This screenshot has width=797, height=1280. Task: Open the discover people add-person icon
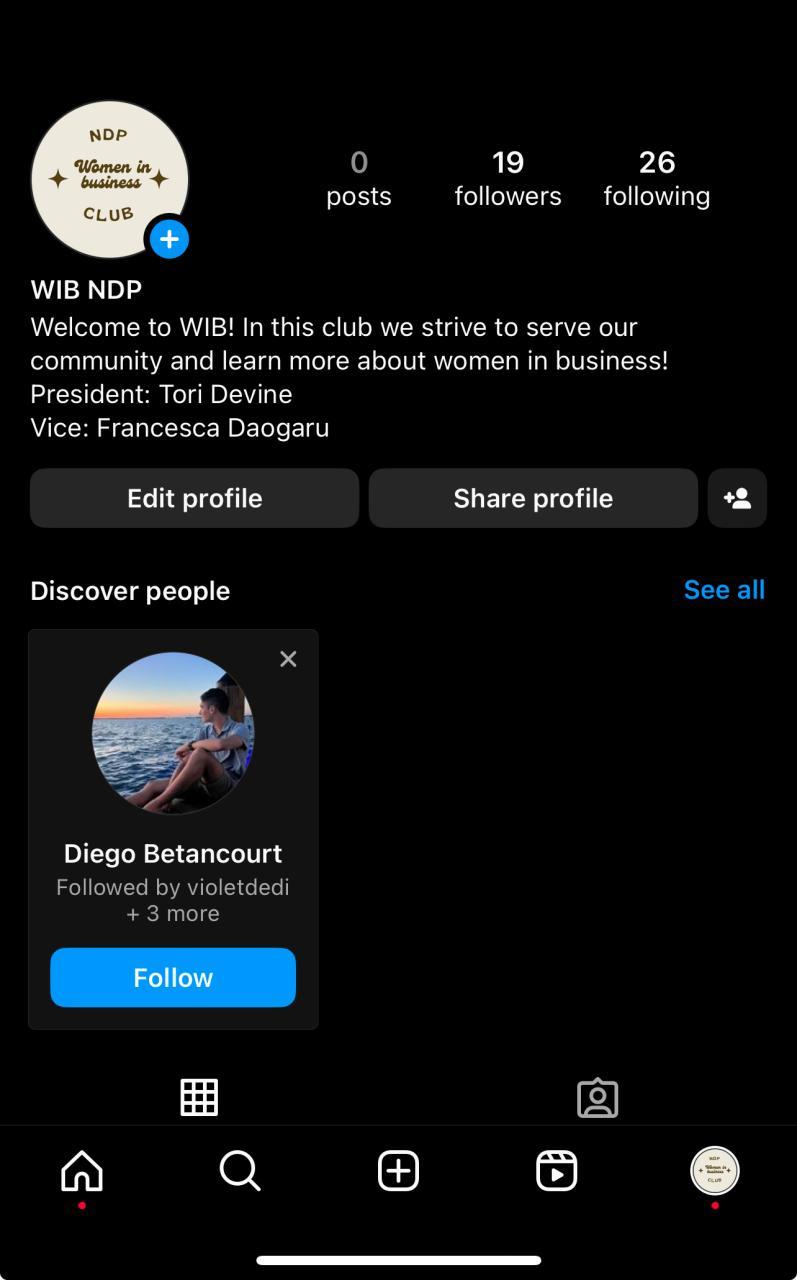(x=737, y=498)
